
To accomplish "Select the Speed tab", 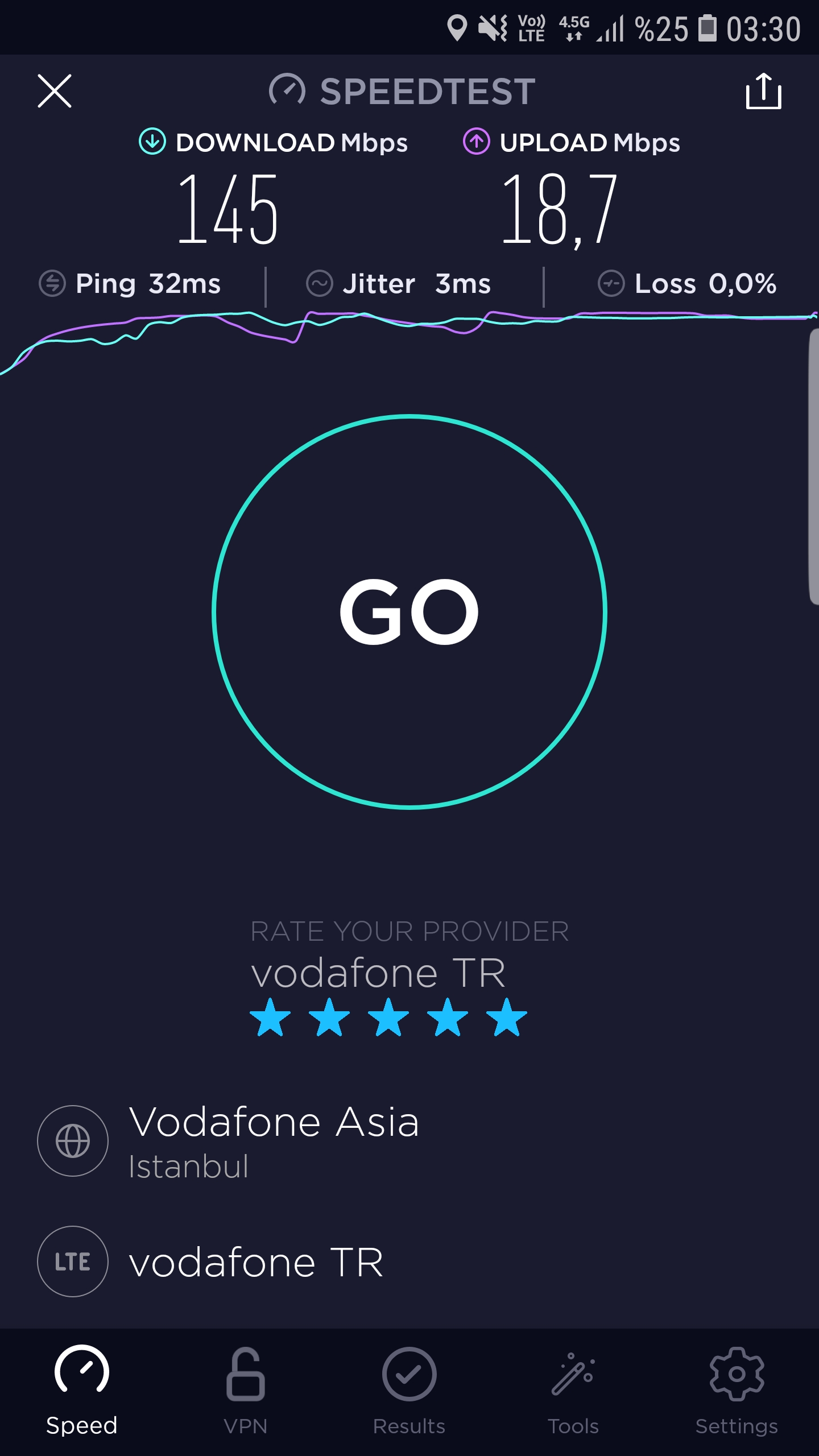I will click(81, 1391).
